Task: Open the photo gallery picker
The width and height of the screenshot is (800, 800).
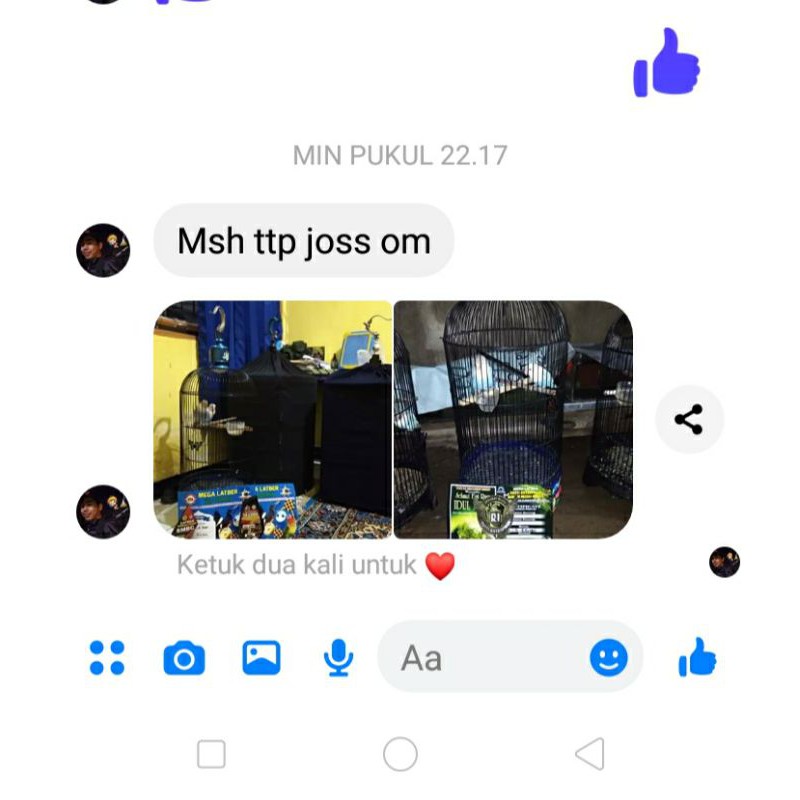Action: (x=261, y=658)
